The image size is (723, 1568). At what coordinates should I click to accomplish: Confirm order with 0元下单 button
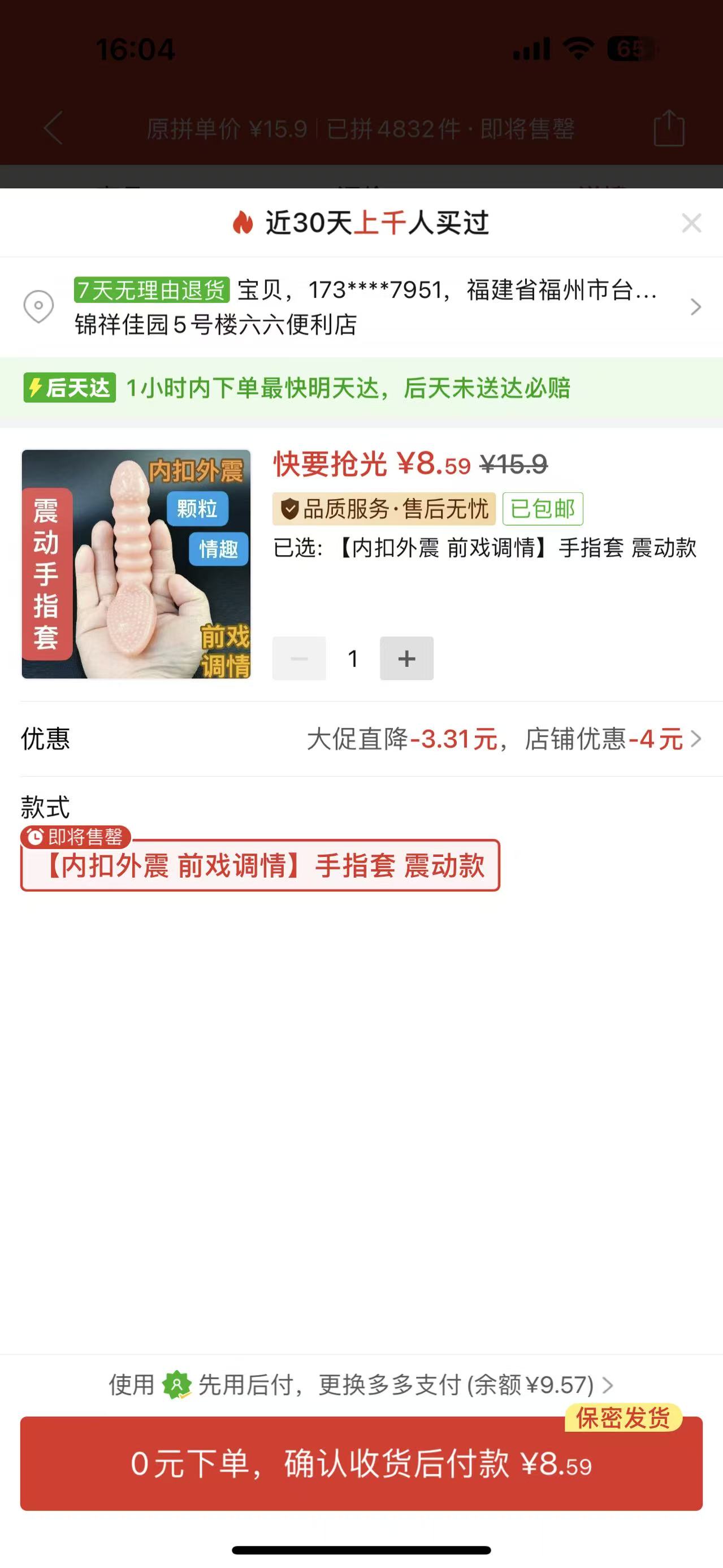click(362, 1463)
